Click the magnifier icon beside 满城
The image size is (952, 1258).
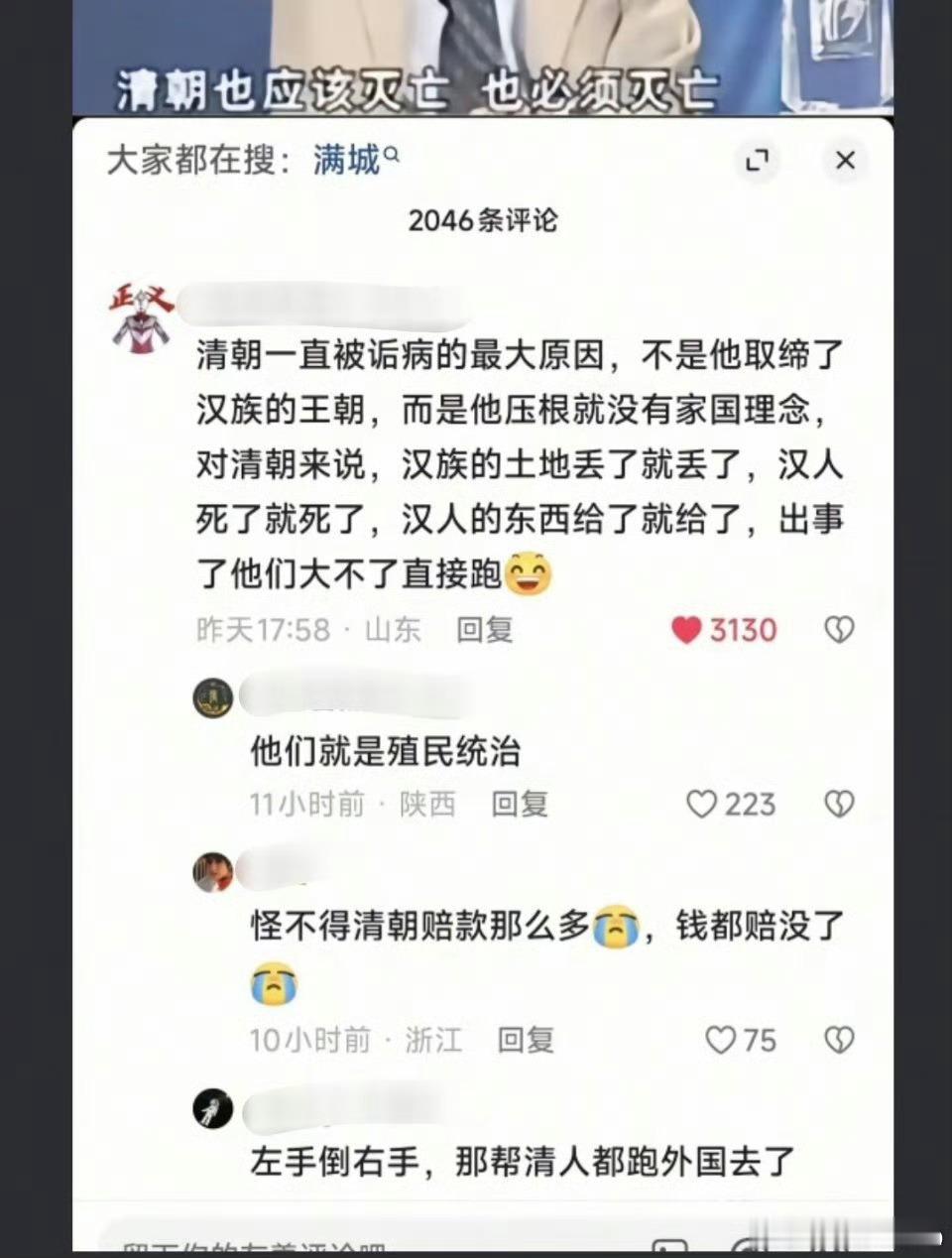tap(394, 154)
